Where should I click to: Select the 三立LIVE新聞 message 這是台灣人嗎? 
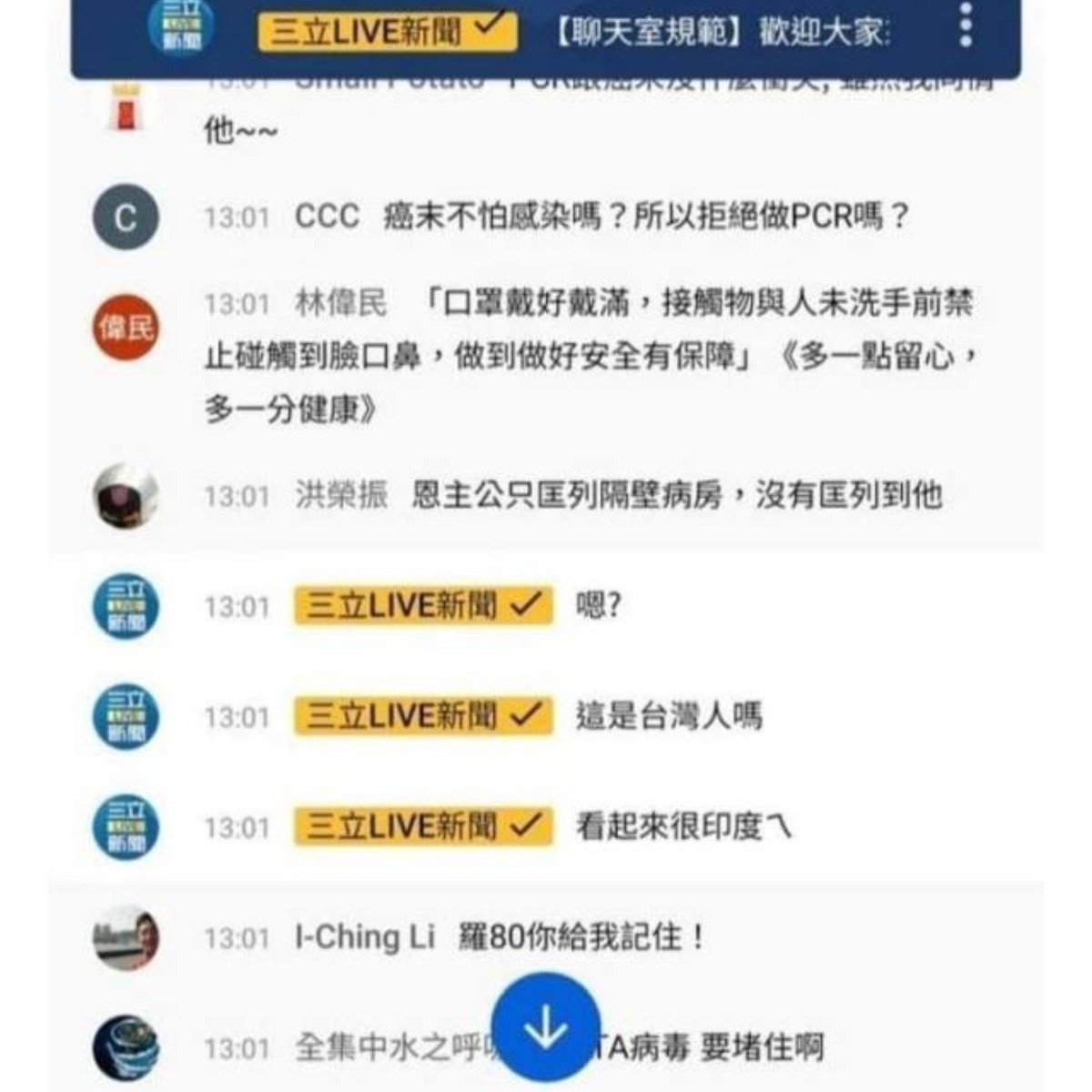coord(669,717)
